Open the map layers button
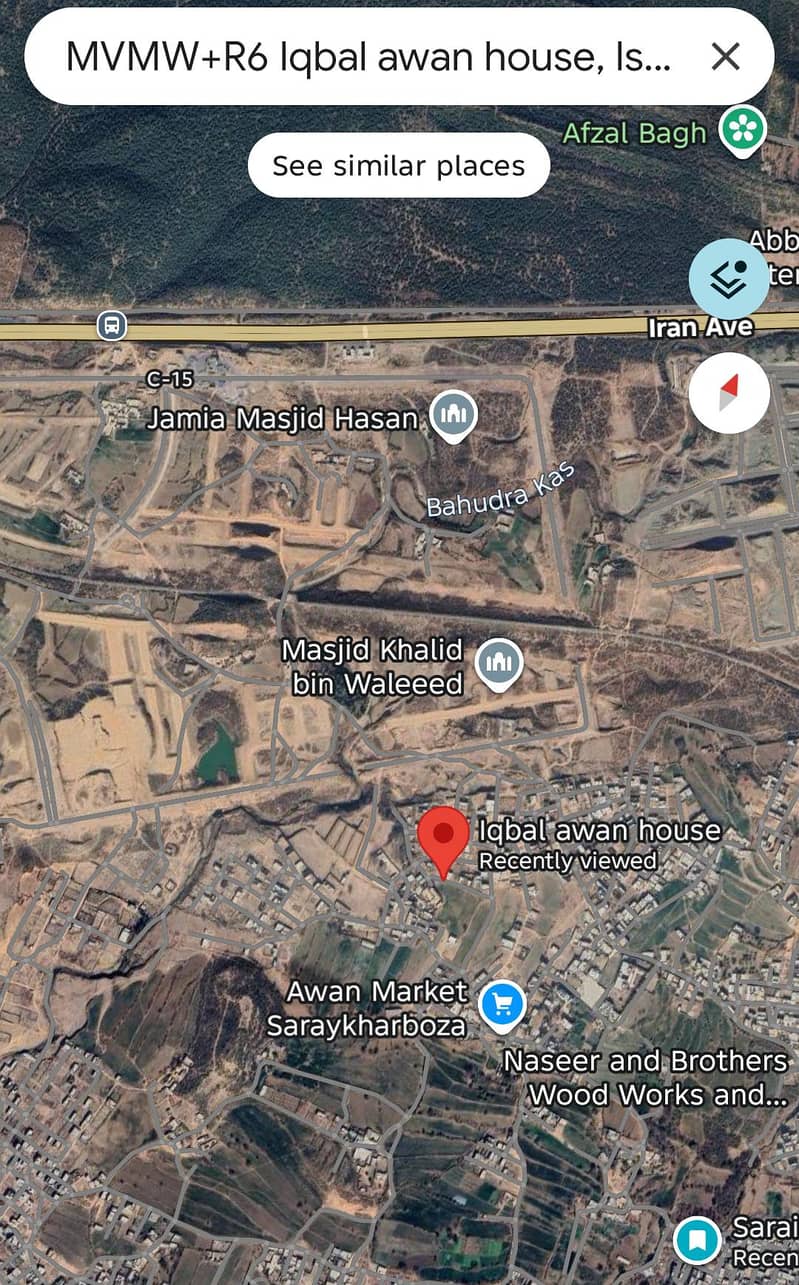Image resolution: width=799 pixels, height=1285 pixels. click(x=729, y=280)
